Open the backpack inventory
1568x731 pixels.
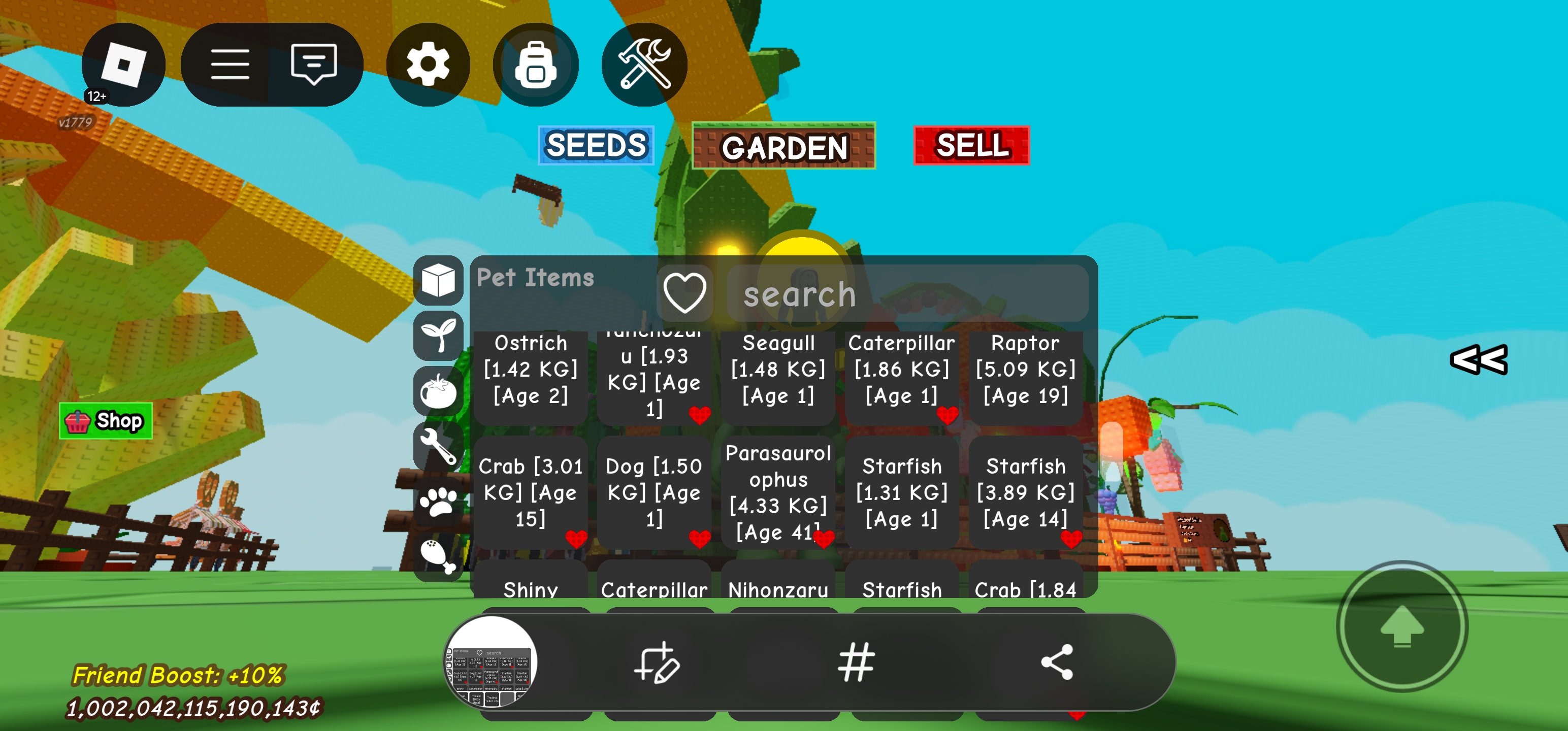[535, 64]
